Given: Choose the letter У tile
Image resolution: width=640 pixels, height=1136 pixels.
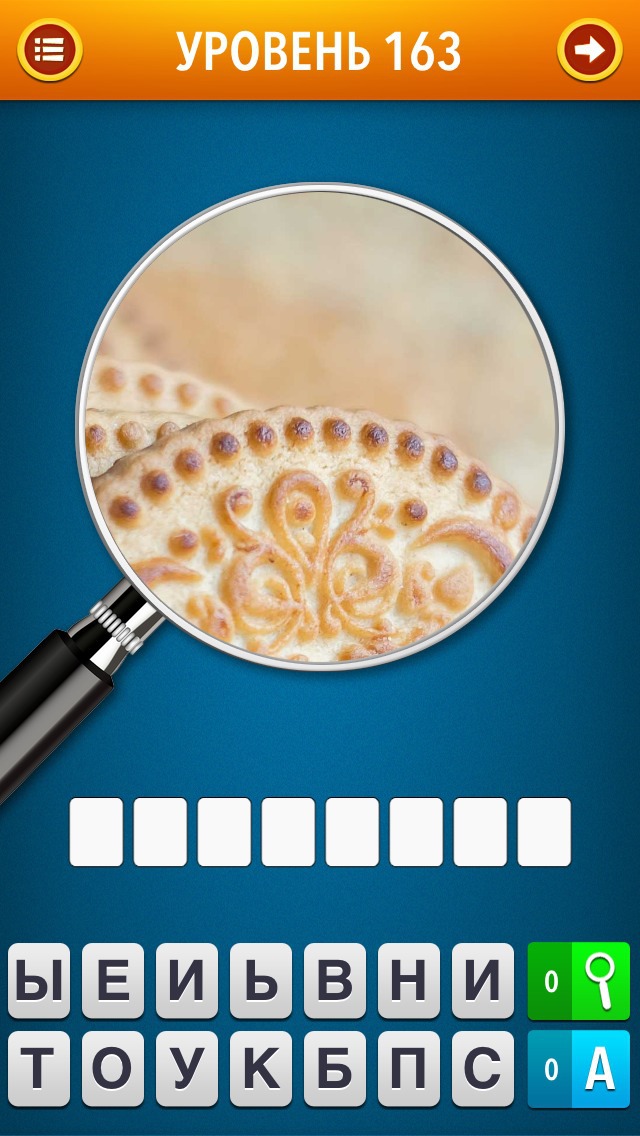Looking at the screenshot, I should (x=187, y=1069).
